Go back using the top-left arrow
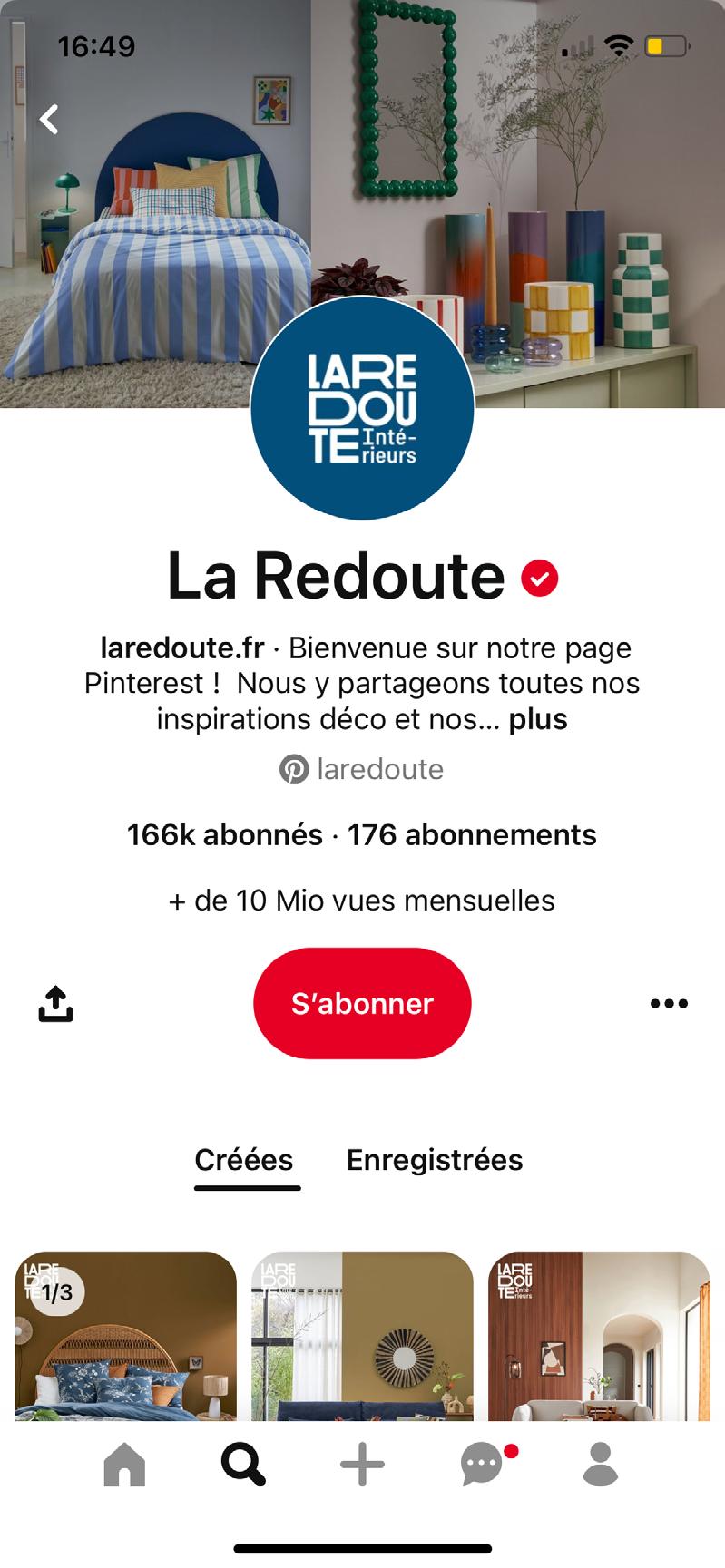The height and width of the screenshot is (1568, 725). pos(50,119)
